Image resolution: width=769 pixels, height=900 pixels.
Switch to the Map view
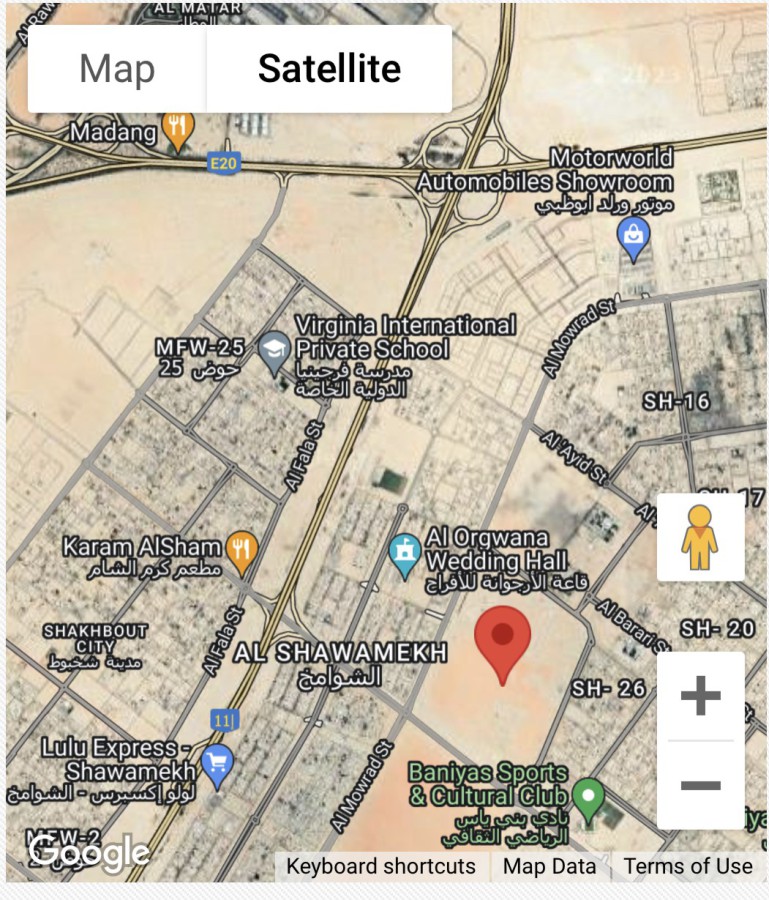tap(117, 69)
